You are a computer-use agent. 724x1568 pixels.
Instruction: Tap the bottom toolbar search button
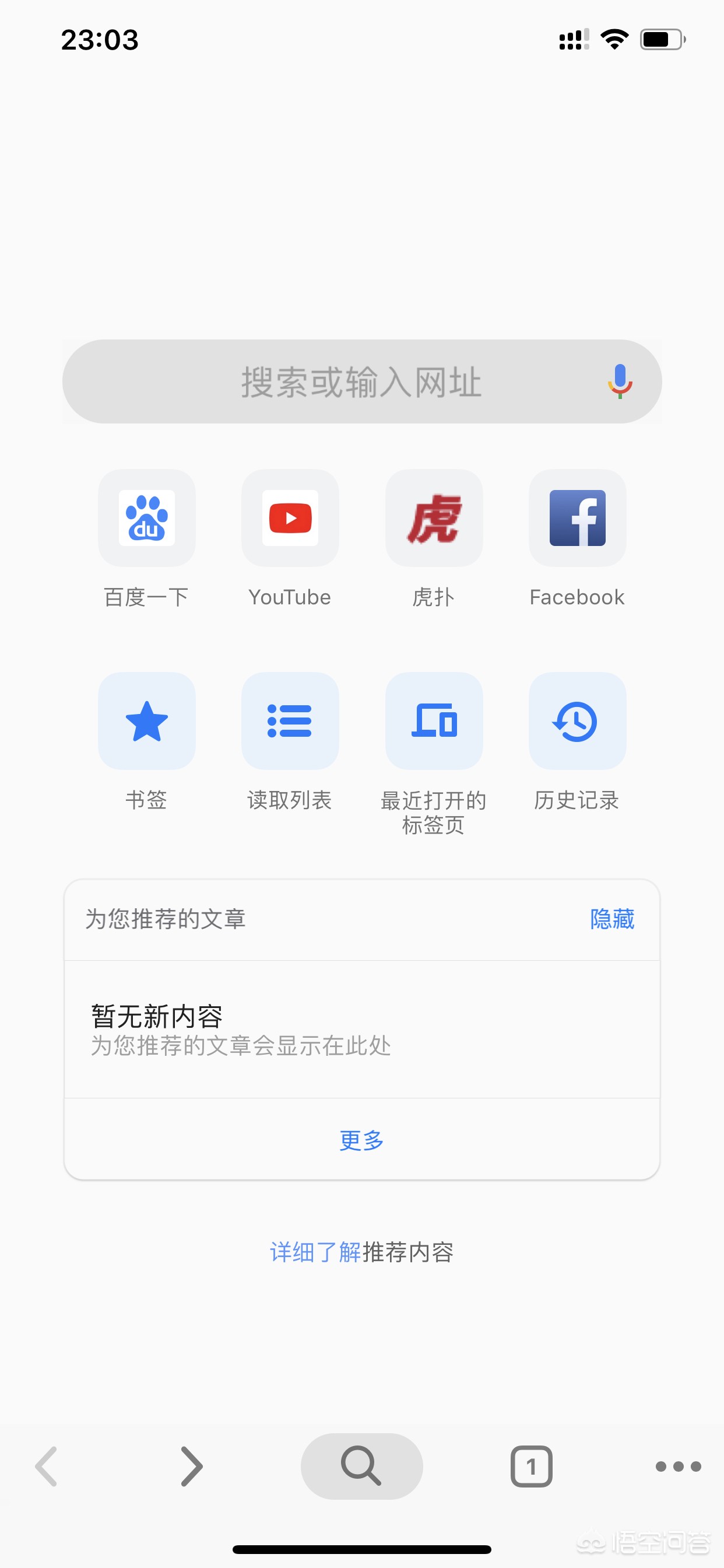pyautogui.click(x=361, y=1466)
